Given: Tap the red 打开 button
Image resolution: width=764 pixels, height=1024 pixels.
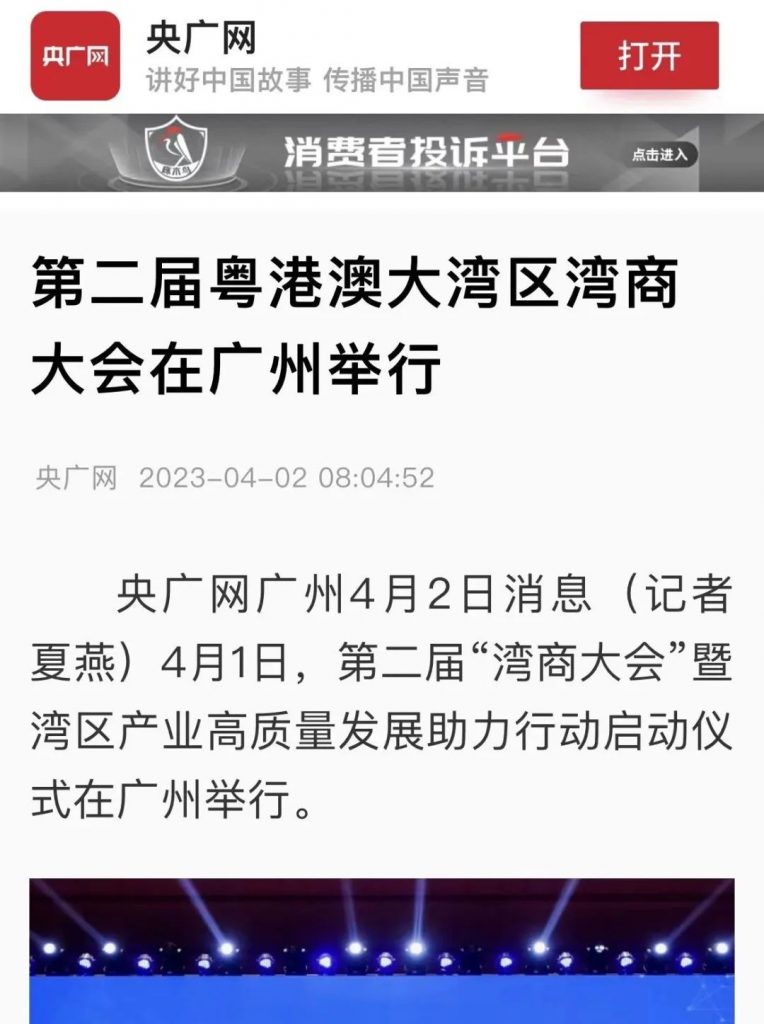Looking at the screenshot, I should (649, 56).
